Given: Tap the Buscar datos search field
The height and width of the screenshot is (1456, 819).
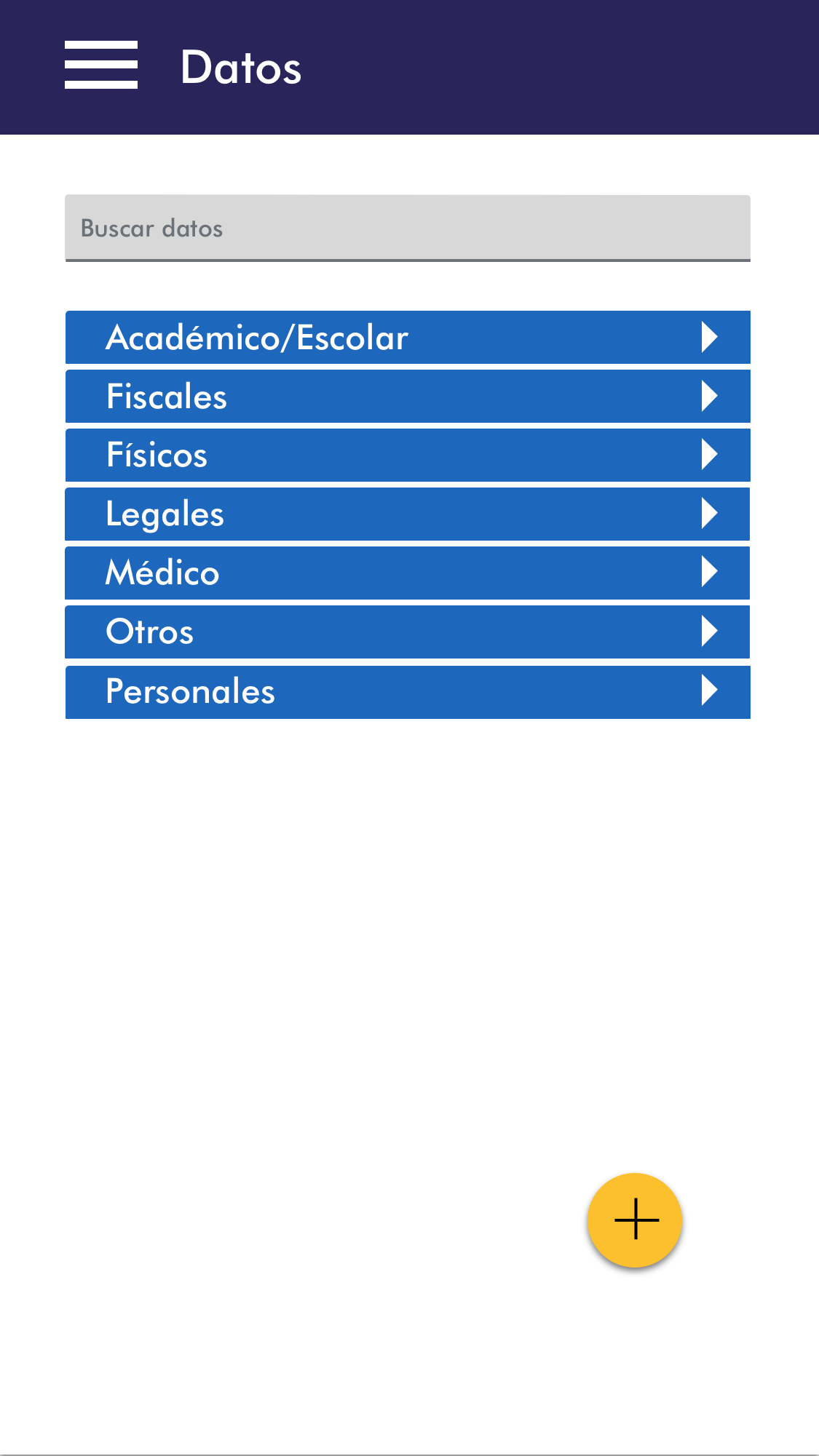Looking at the screenshot, I should click(x=408, y=228).
